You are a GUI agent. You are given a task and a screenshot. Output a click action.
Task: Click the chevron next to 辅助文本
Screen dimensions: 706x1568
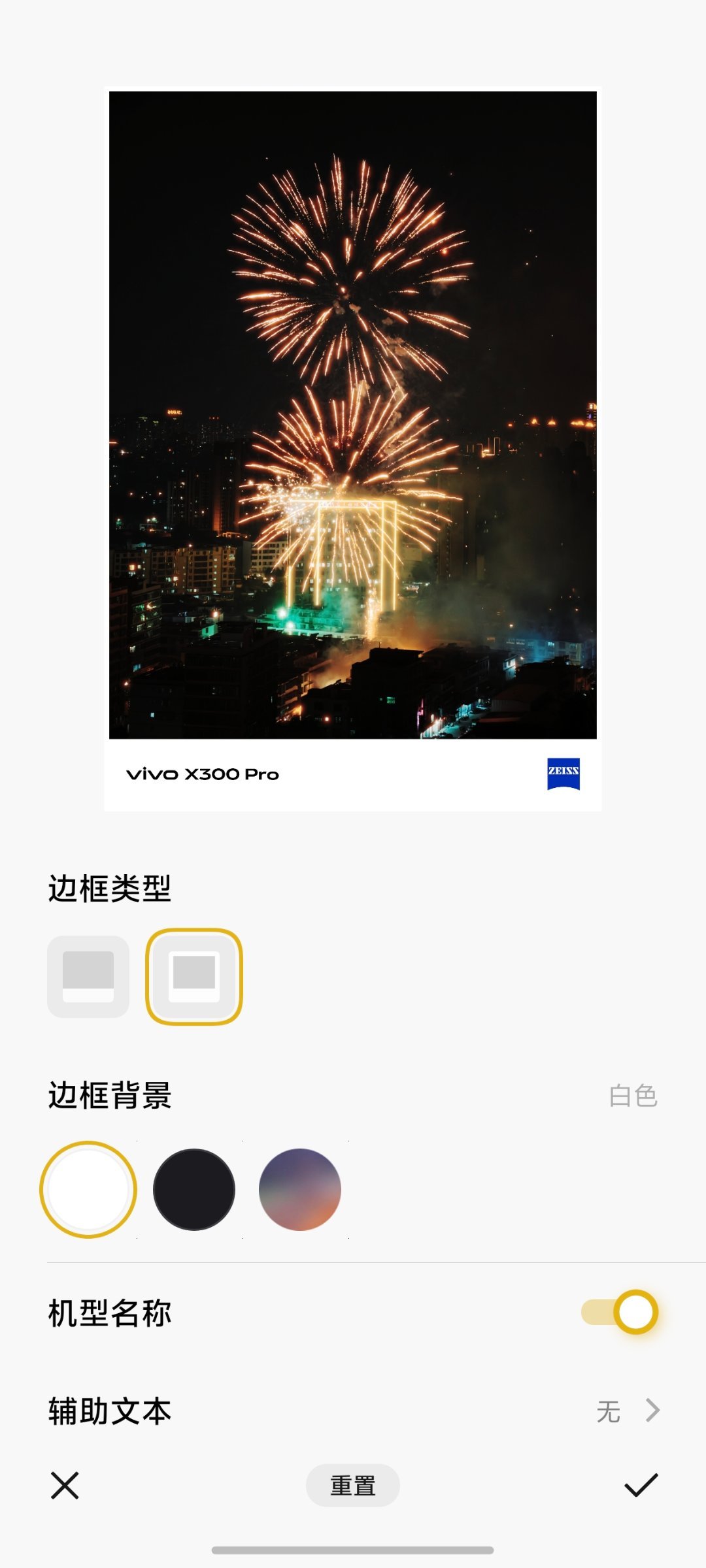tap(652, 1411)
